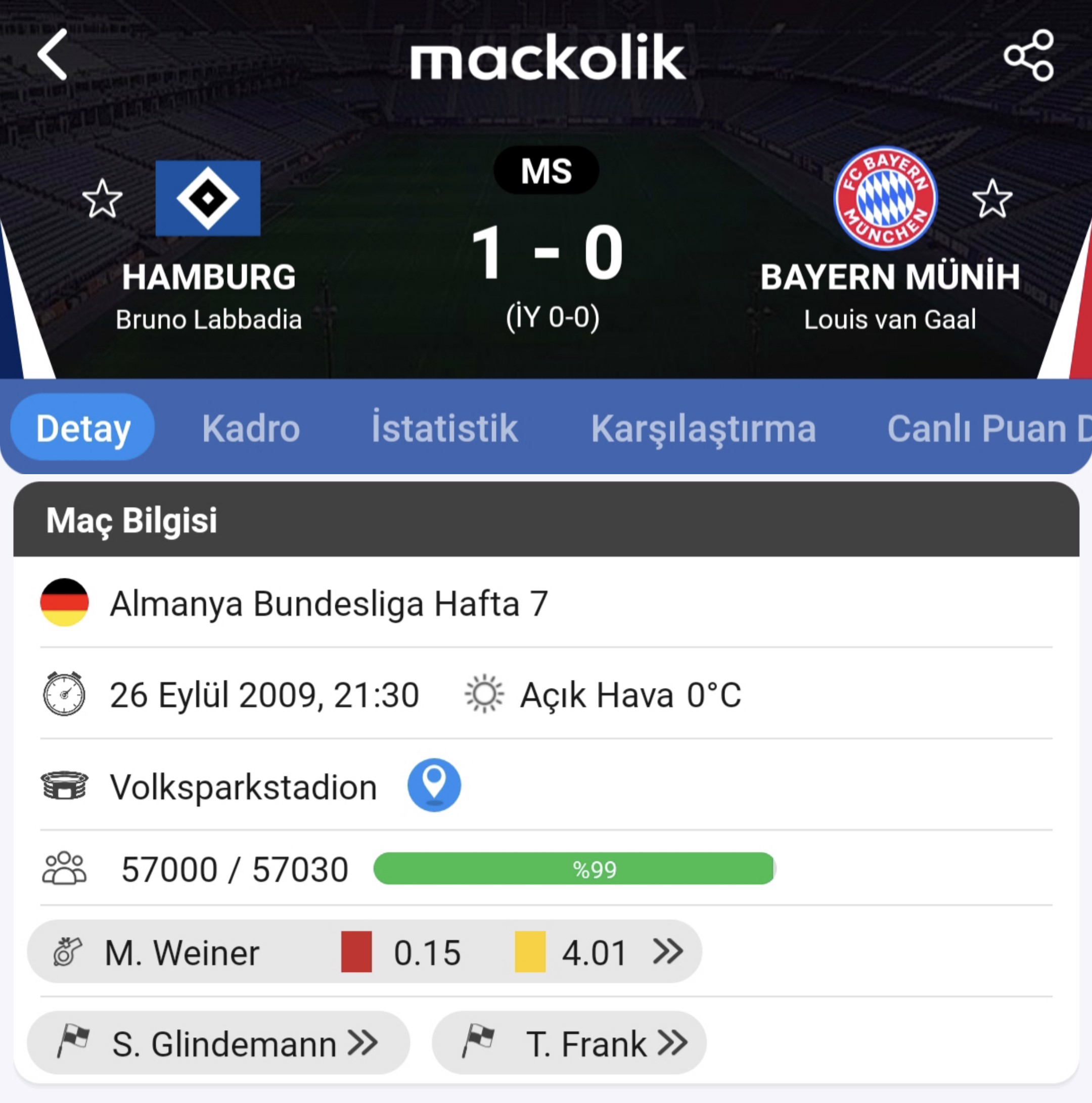This screenshot has width=1092, height=1103.
Task: Open the Almanya Bundesliga Hafta 7 league page
Action: pos(328,604)
